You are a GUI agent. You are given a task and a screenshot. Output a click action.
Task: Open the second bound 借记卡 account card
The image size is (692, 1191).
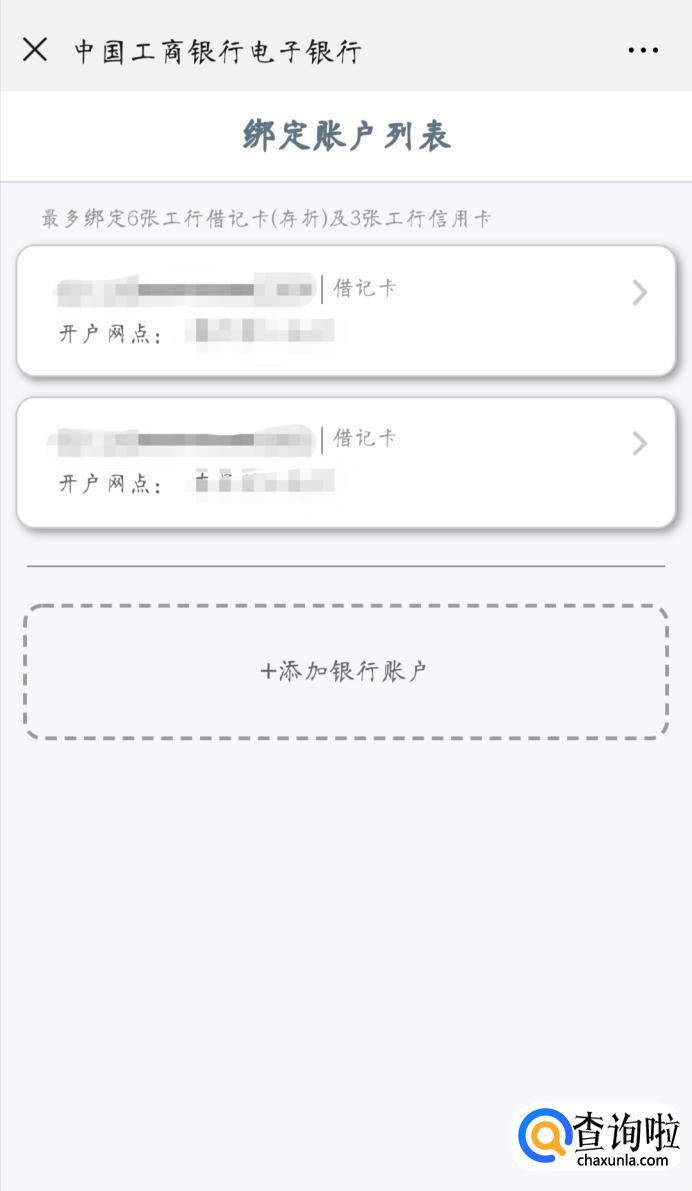pos(346,462)
